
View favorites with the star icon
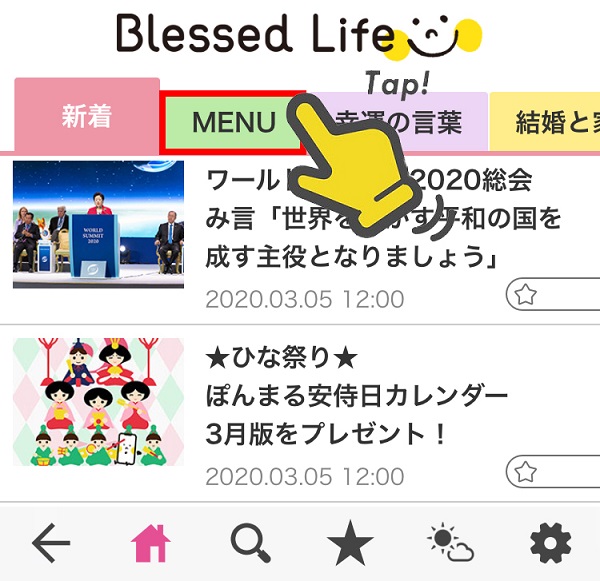click(x=350, y=543)
